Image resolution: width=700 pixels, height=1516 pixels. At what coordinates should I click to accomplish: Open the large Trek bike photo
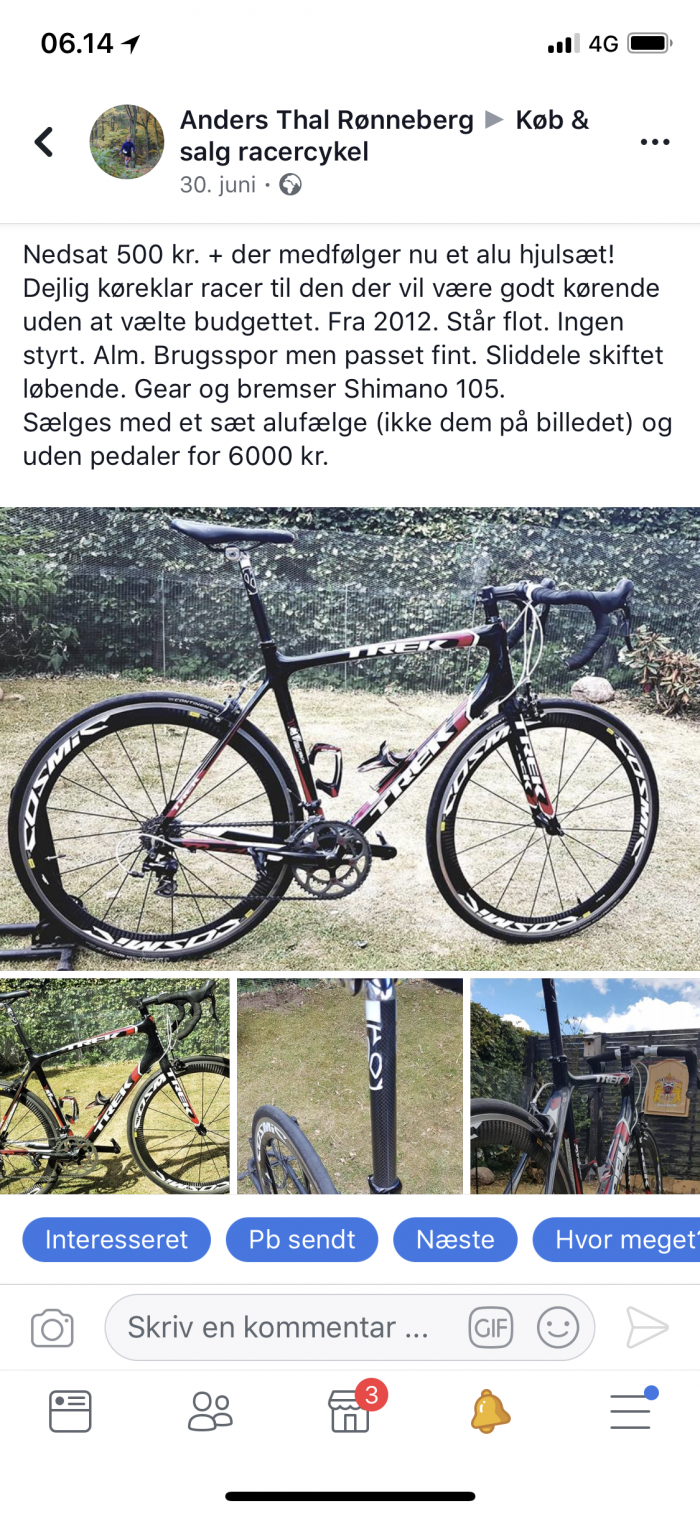(x=350, y=738)
